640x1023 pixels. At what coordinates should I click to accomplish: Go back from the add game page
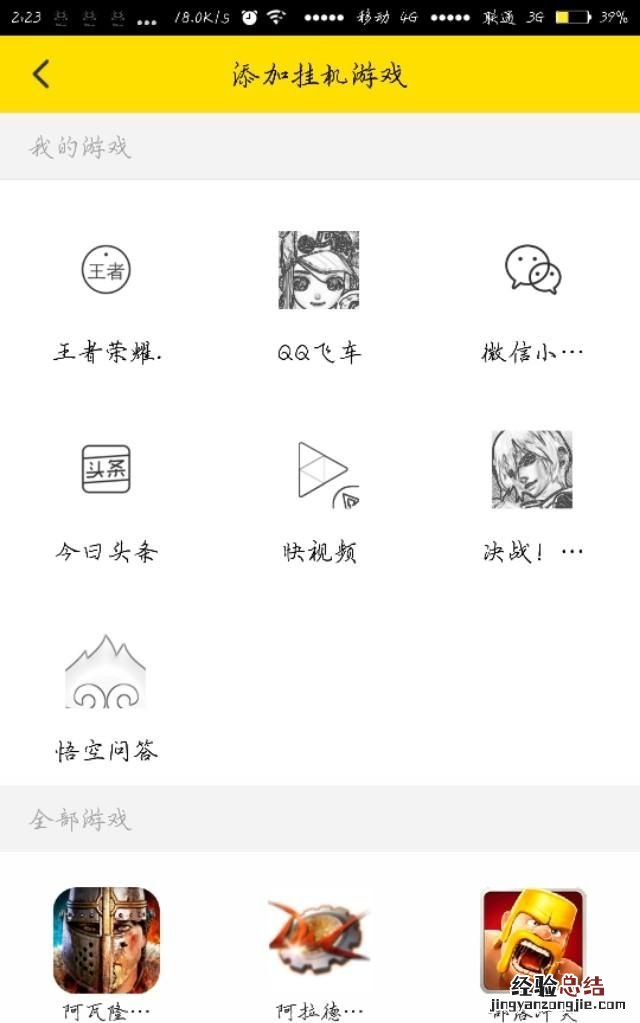(x=41, y=74)
